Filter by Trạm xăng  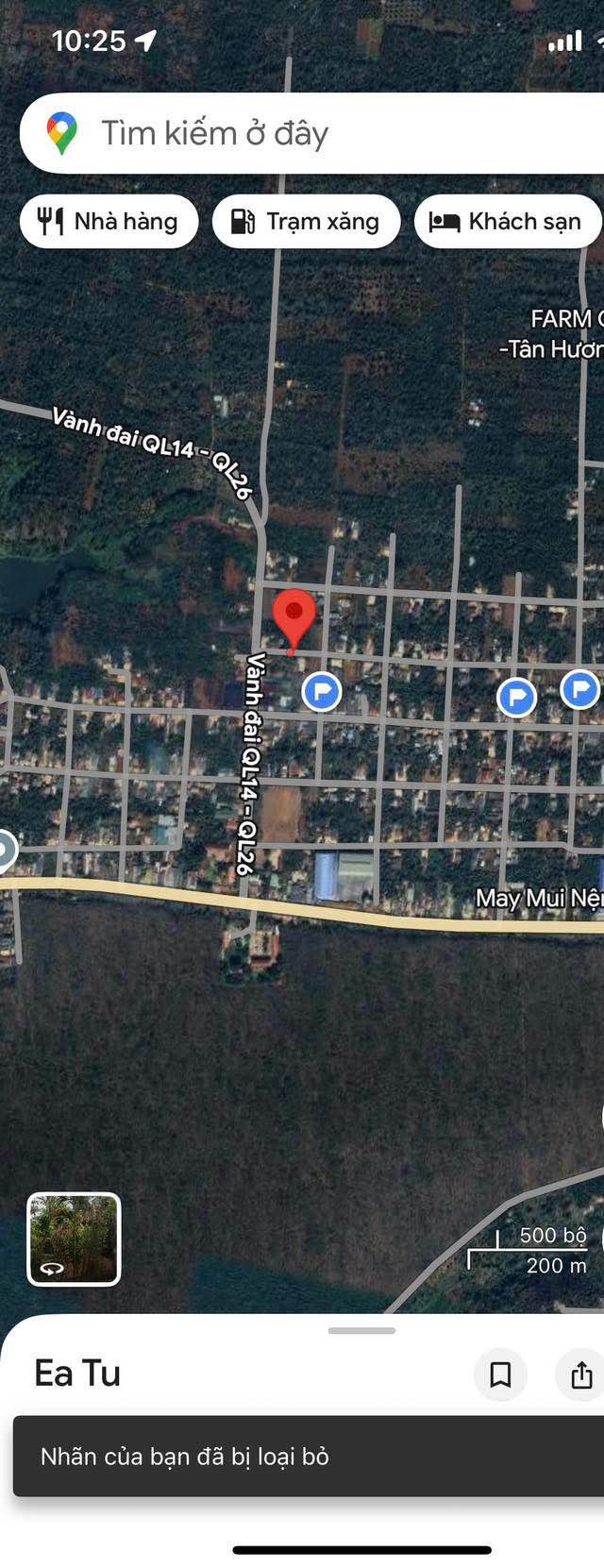click(x=306, y=222)
